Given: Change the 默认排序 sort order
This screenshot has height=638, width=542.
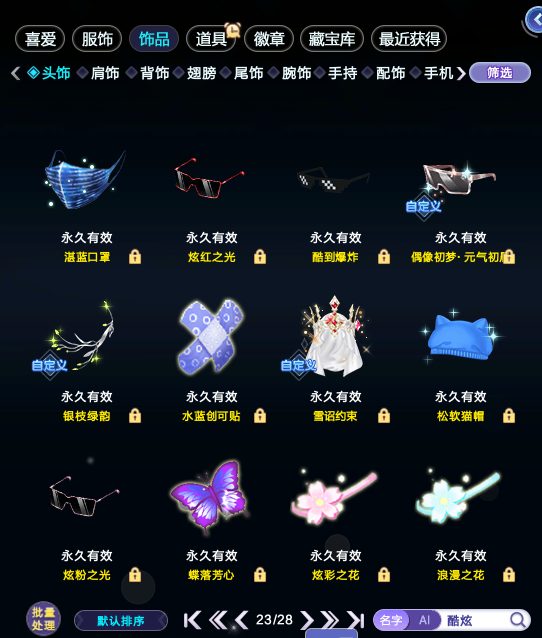Looking at the screenshot, I should (x=121, y=621).
